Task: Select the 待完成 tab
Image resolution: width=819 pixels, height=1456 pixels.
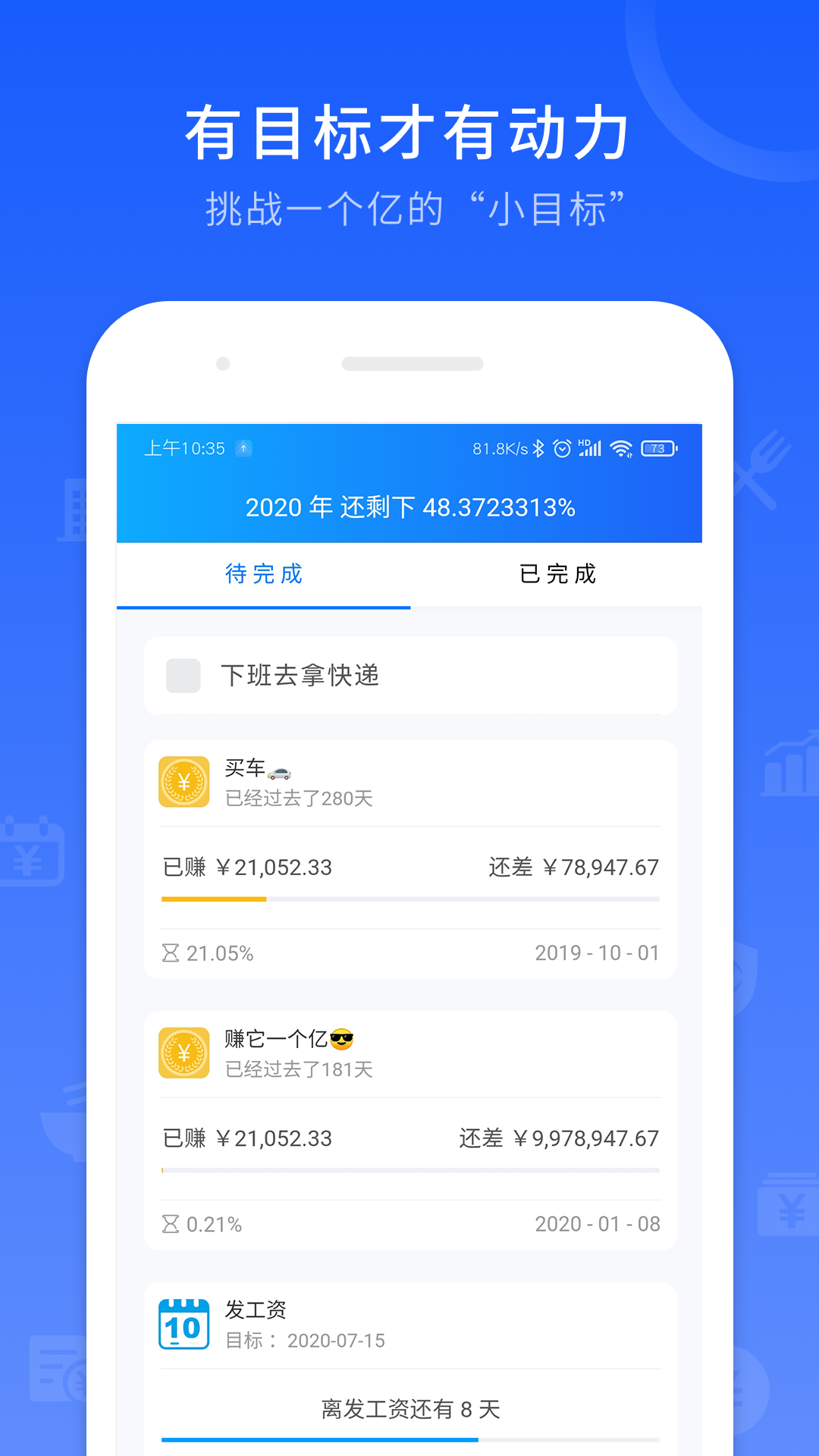Action: tap(263, 574)
